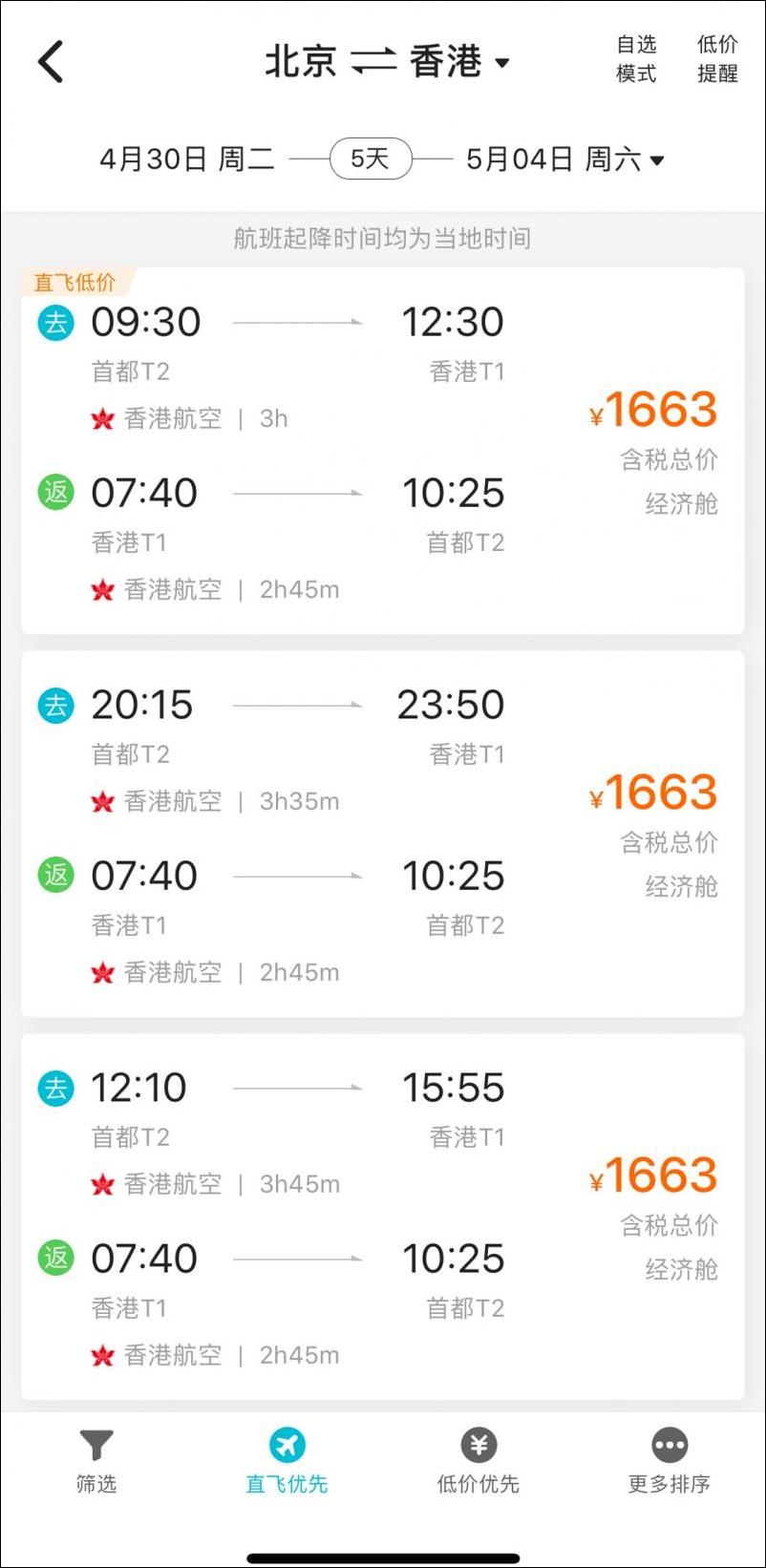Open the 筛选 filter options
The width and height of the screenshot is (766, 1568).
click(x=96, y=1461)
